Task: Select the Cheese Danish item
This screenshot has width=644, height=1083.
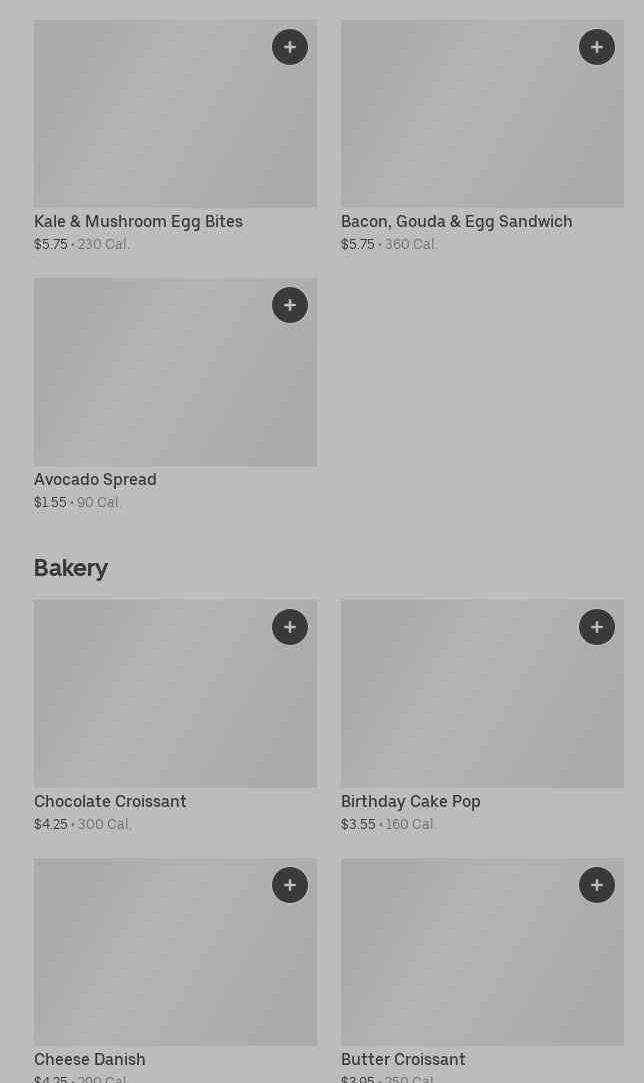Action: tap(176, 970)
